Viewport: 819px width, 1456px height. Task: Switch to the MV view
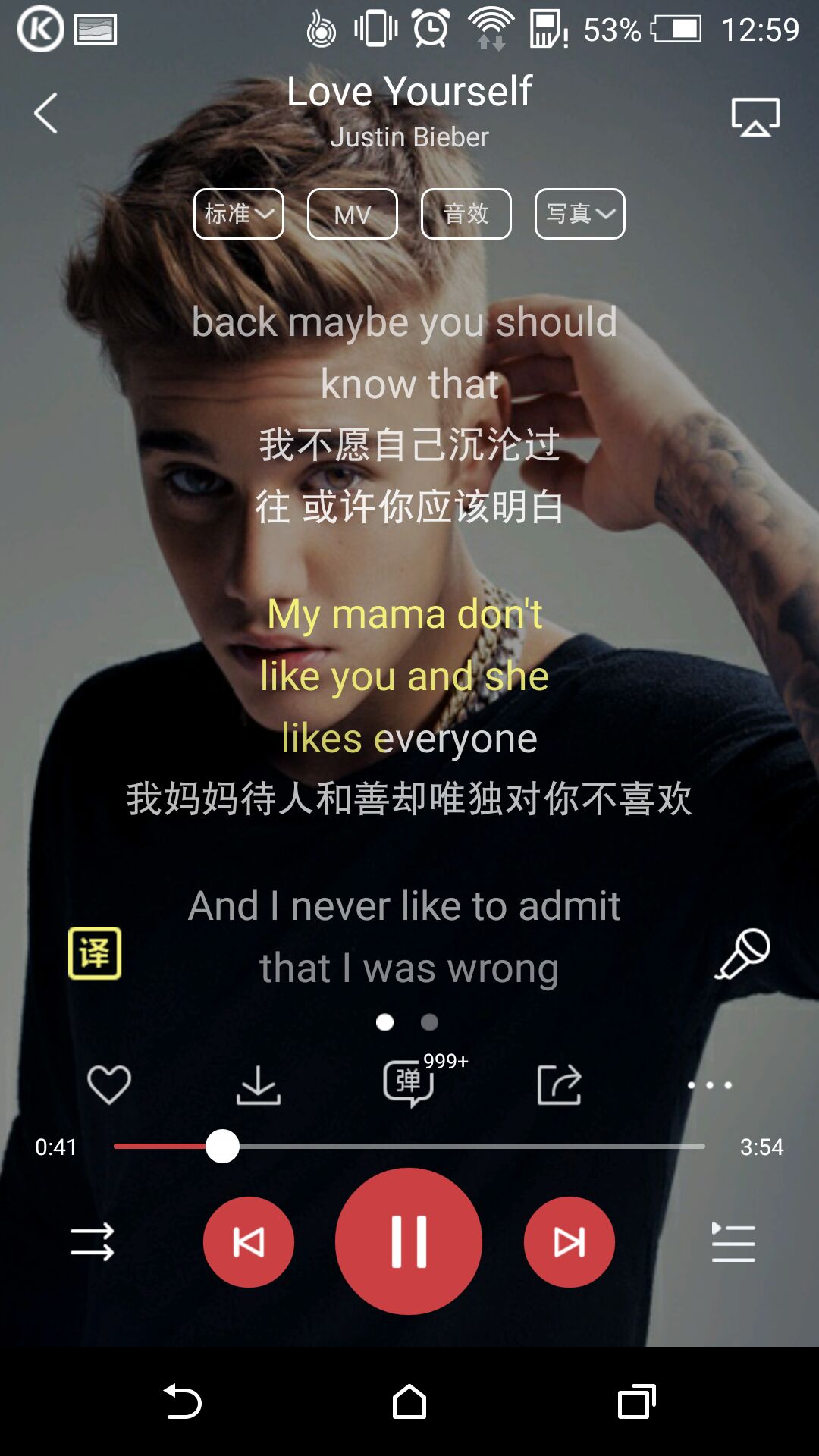click(352, 213)
